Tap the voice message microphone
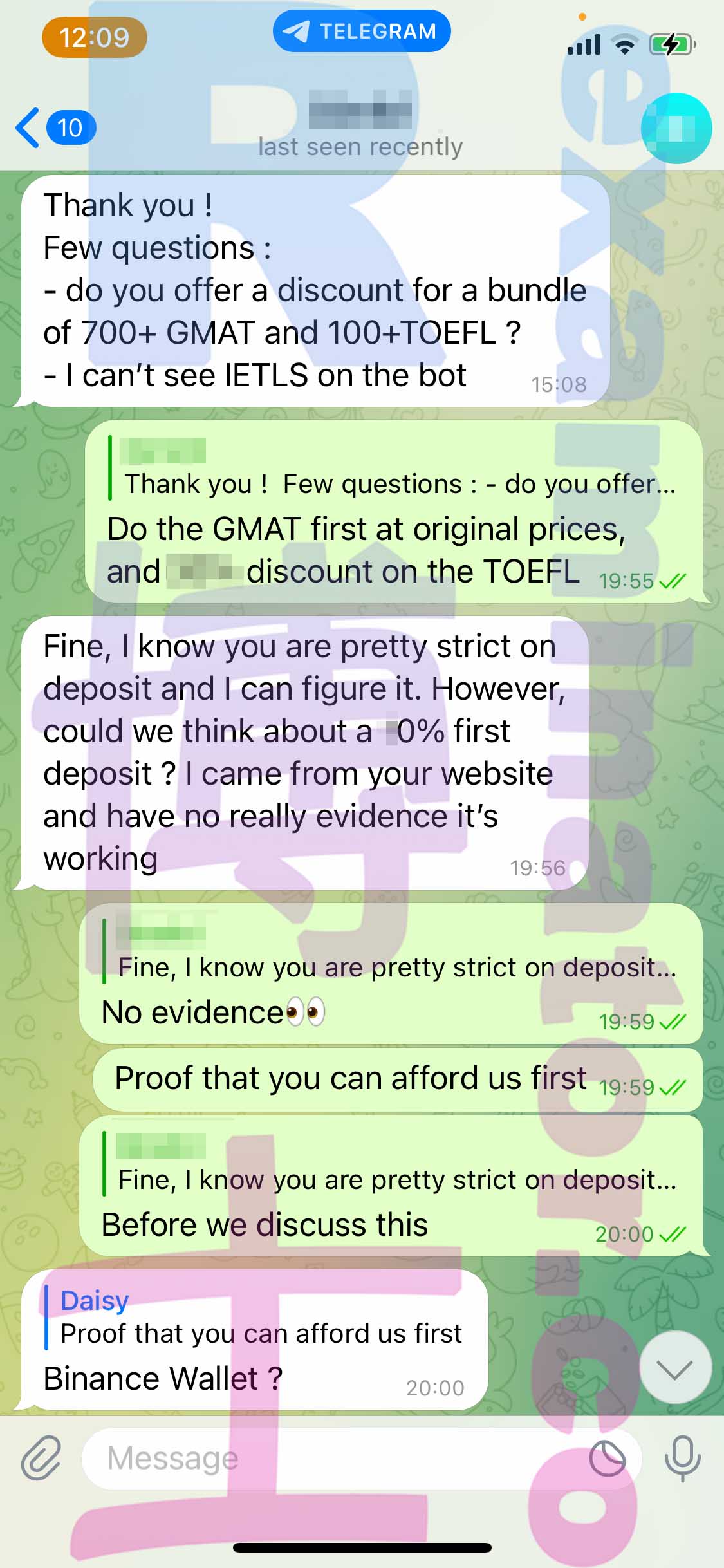 [682, 1459]
